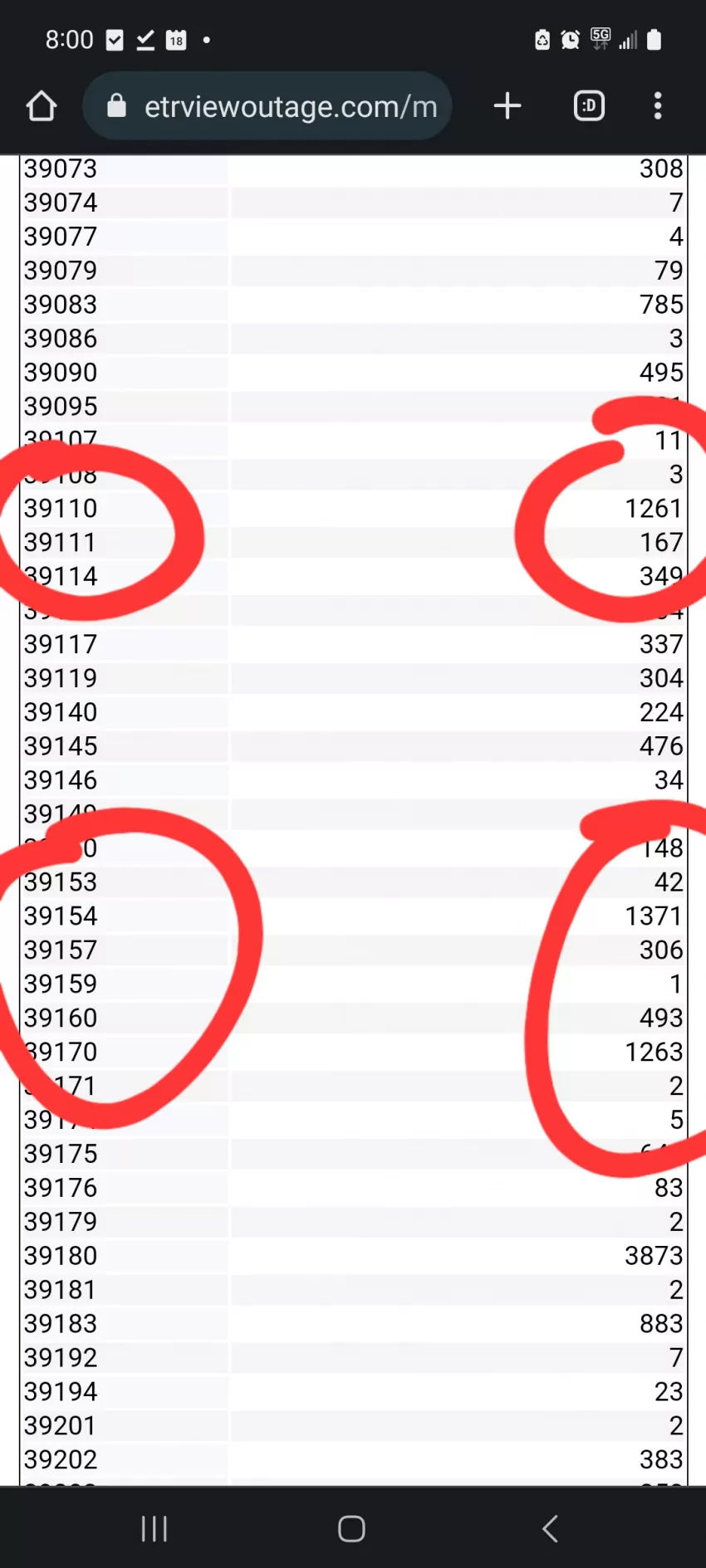Show recent apps
Viewport: 706px width, 1568px height.
(x=154, y=1528)
